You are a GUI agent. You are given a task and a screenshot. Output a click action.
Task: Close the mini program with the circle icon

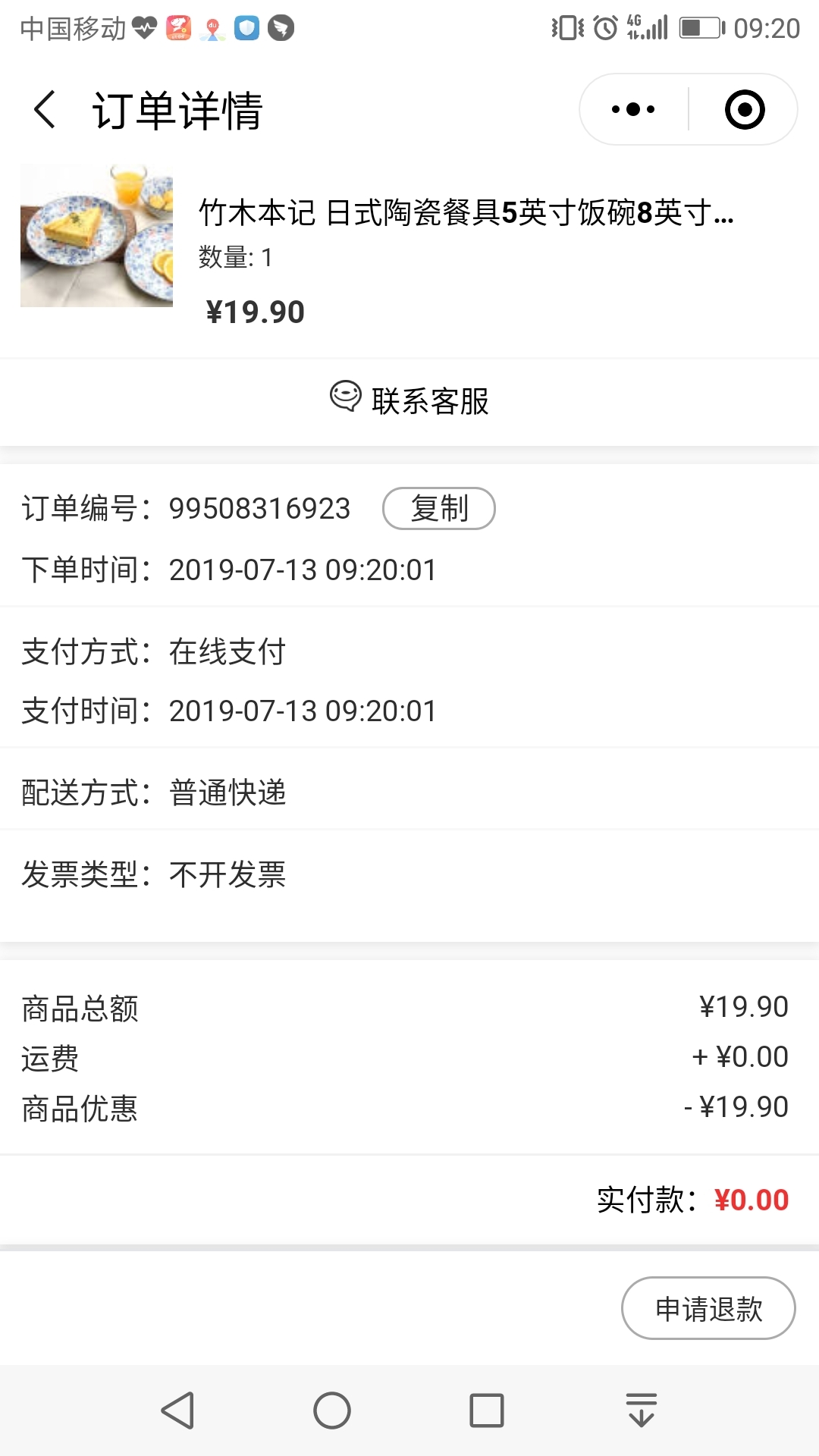pos(744,110)
